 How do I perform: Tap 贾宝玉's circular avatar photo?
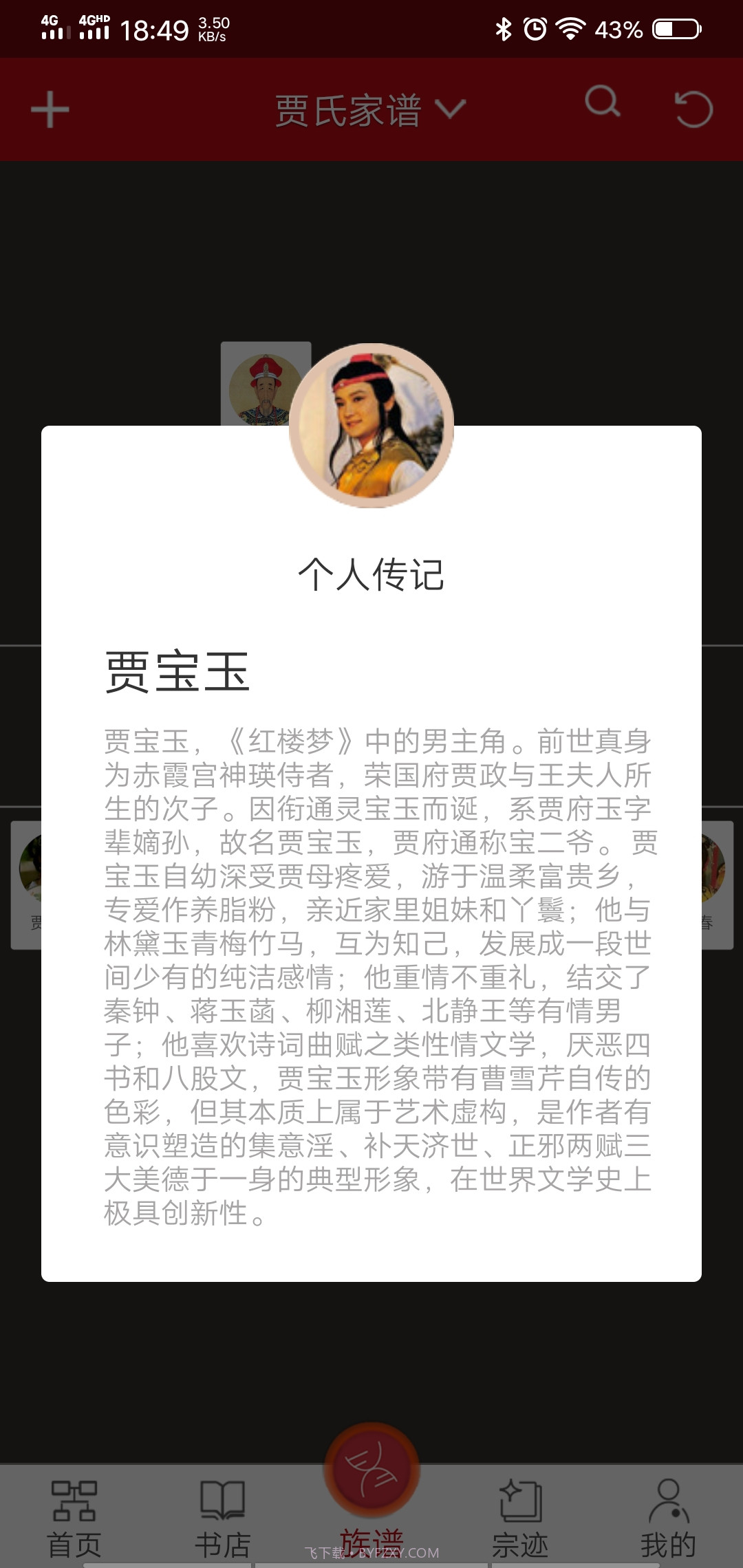pyautogui.click(x=371, y=425)
